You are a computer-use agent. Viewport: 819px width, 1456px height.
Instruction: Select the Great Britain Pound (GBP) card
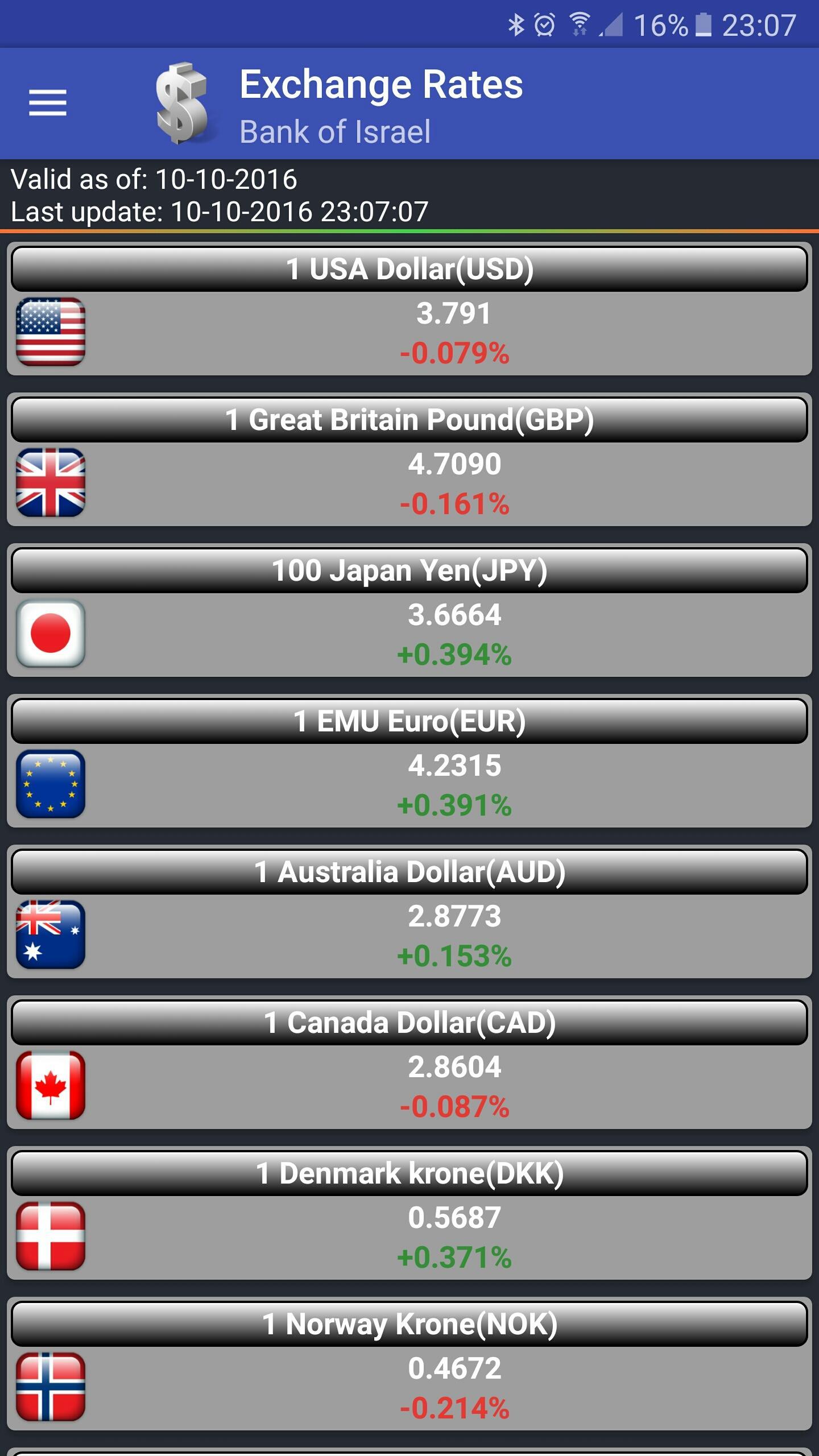(409, 461)
